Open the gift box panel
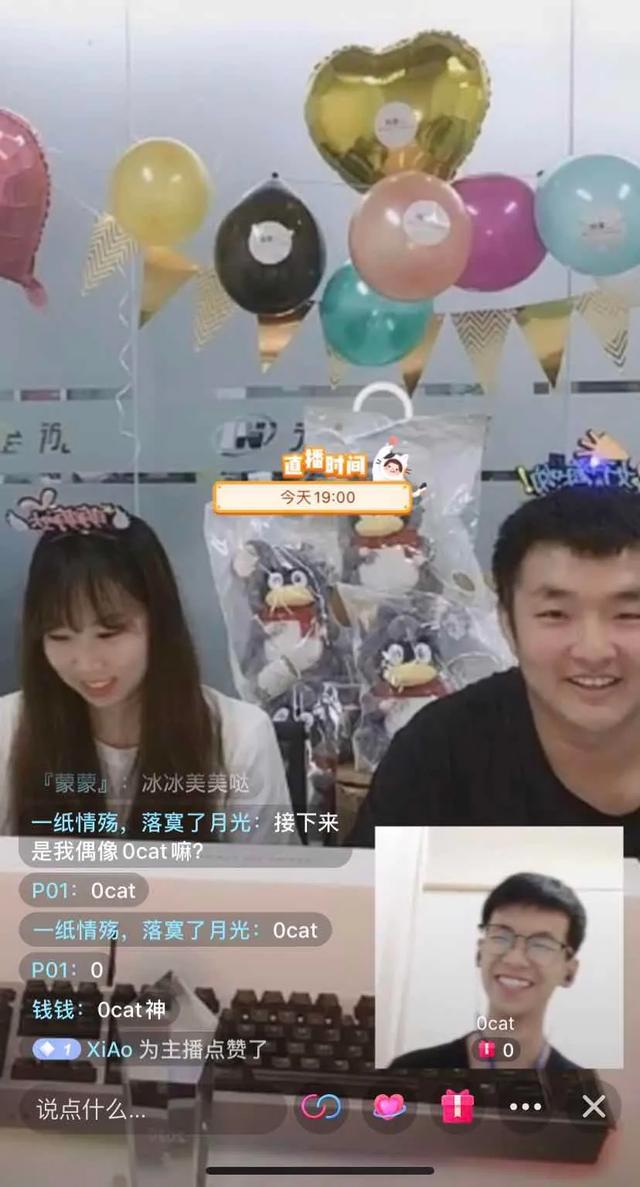 pos(457,1106)
